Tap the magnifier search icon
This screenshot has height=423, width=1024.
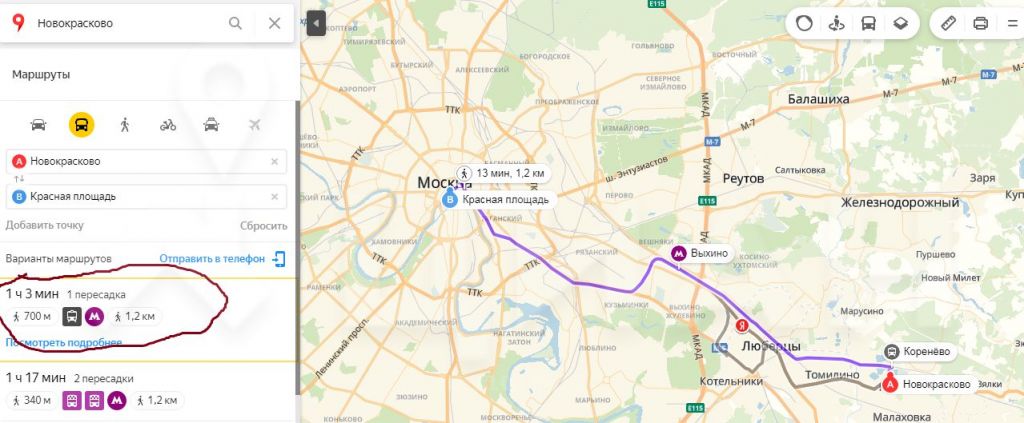pos(236,23)
